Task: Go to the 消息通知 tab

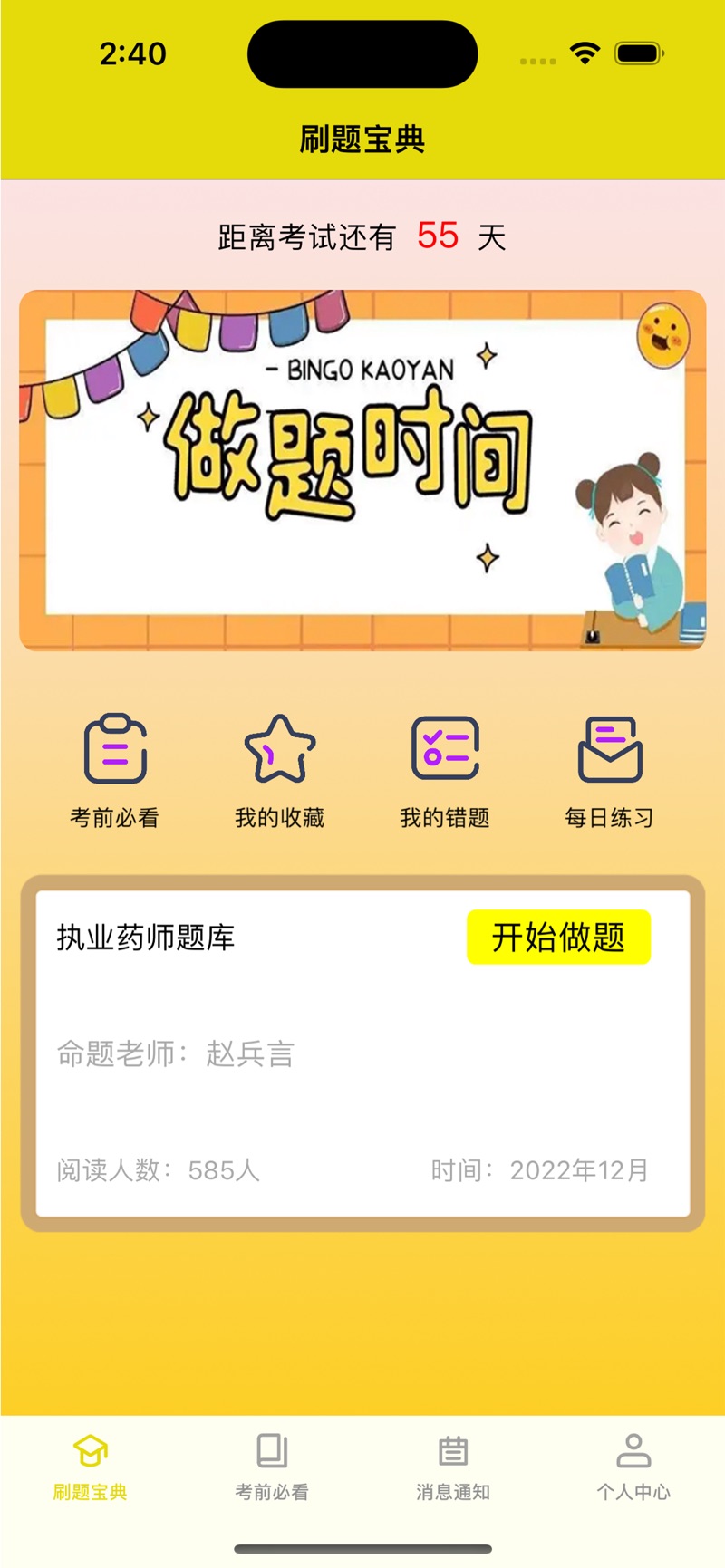Action: pos(453,1467)
